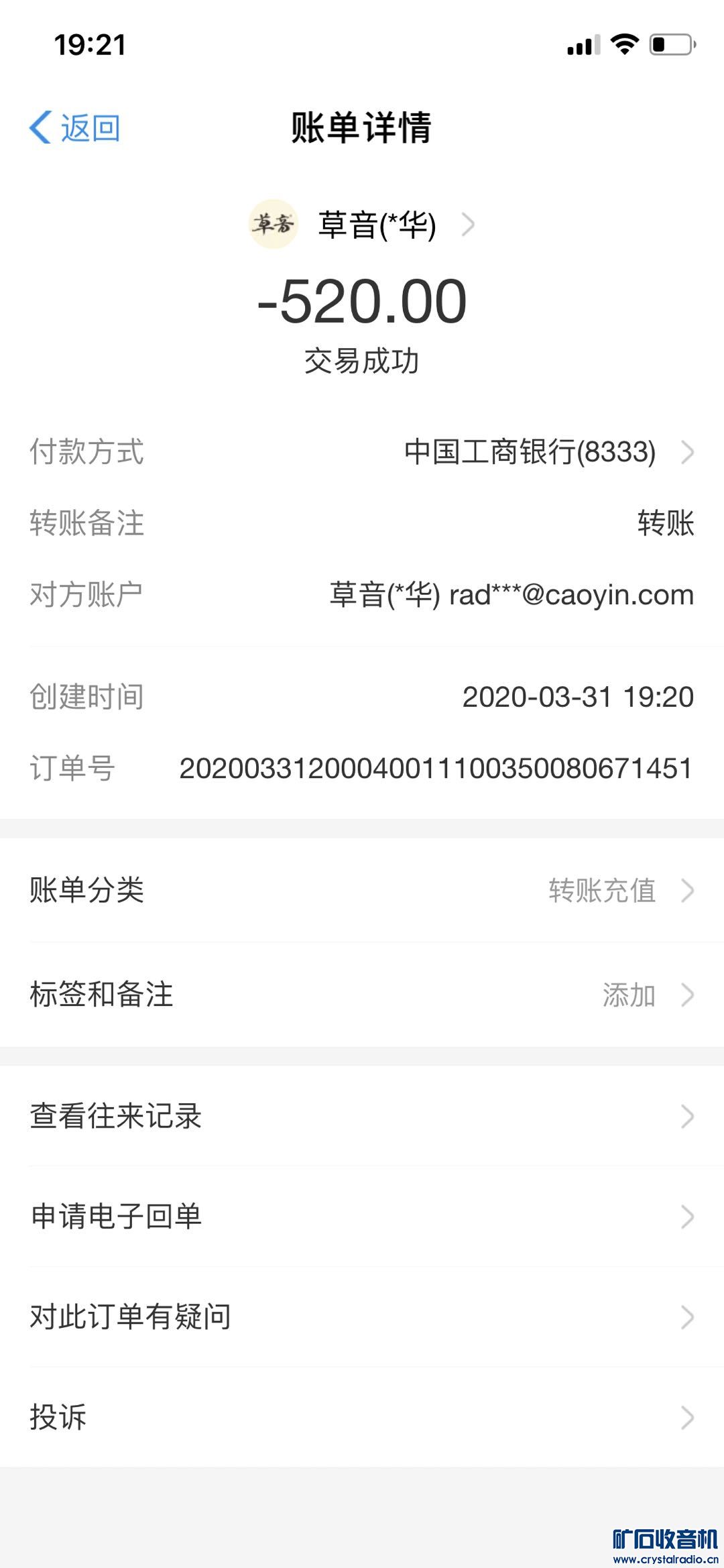Open 查看往来记录
The image size is (724, 1568).
(x=362, y=1116)
